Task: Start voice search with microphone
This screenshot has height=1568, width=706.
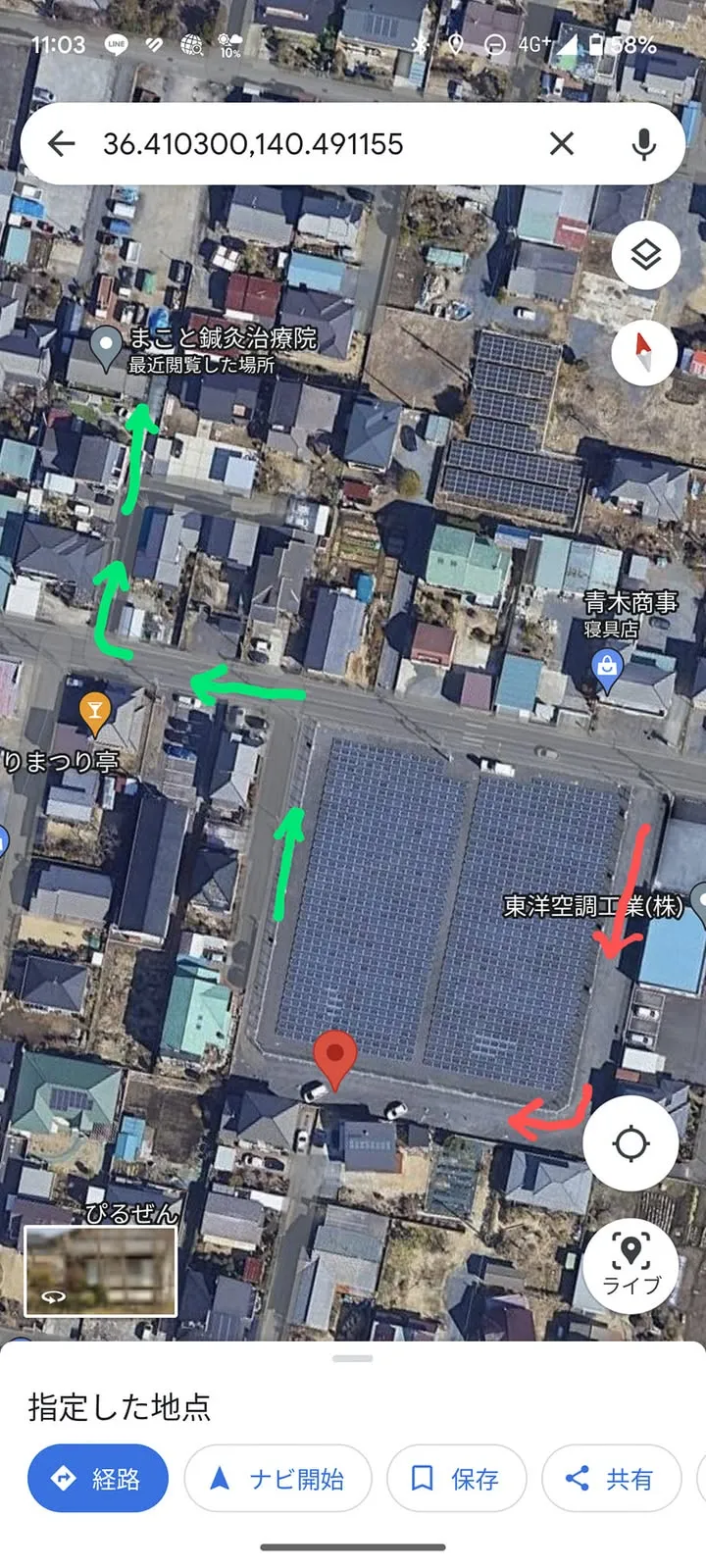Action: point(643,144)
